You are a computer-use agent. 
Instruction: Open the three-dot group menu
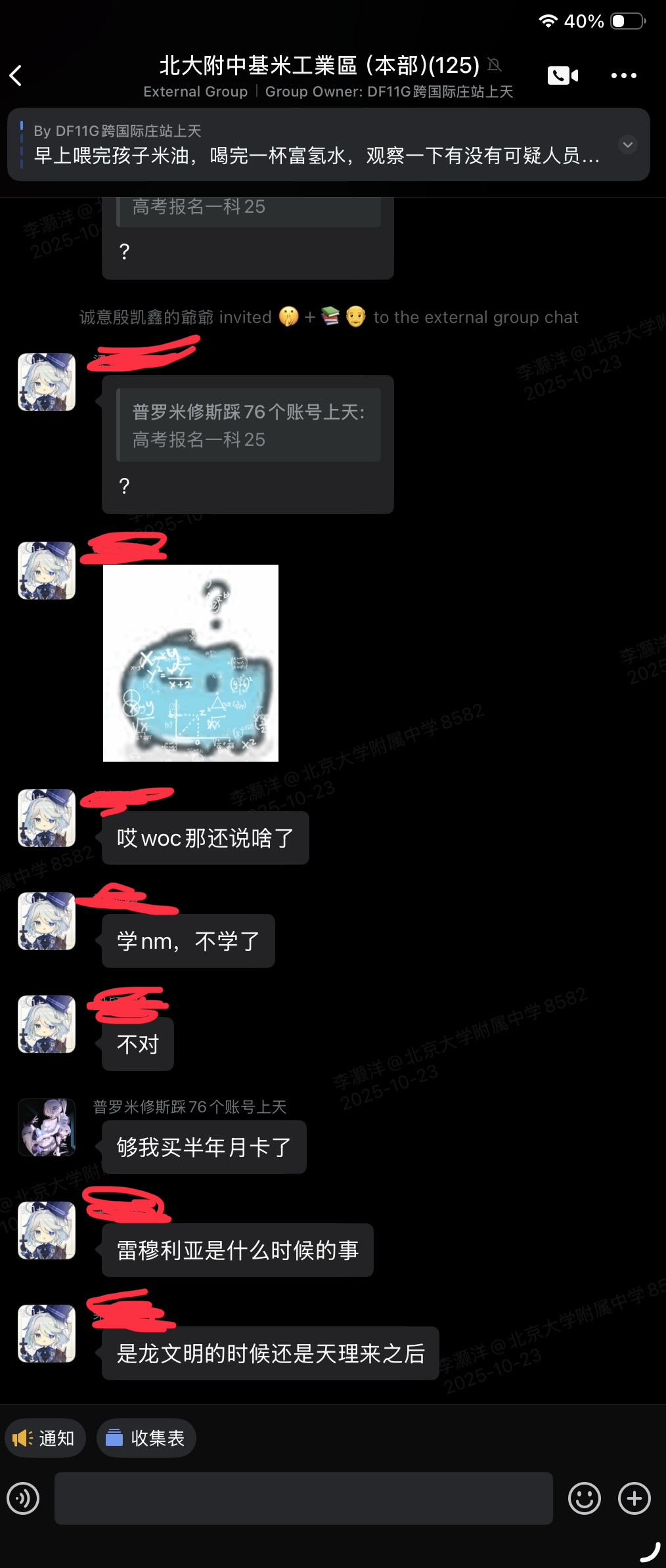(x=623, y=76)
